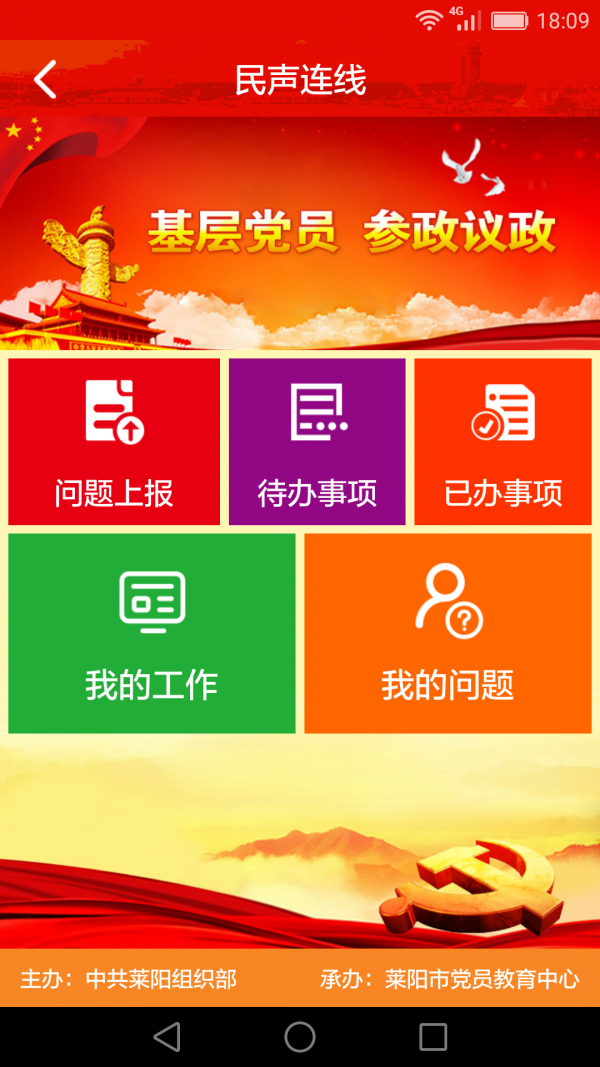This screenshot has height=1067, width=600.
Task: Open the 问题上报 tile
Action: (x=114, y=441)
